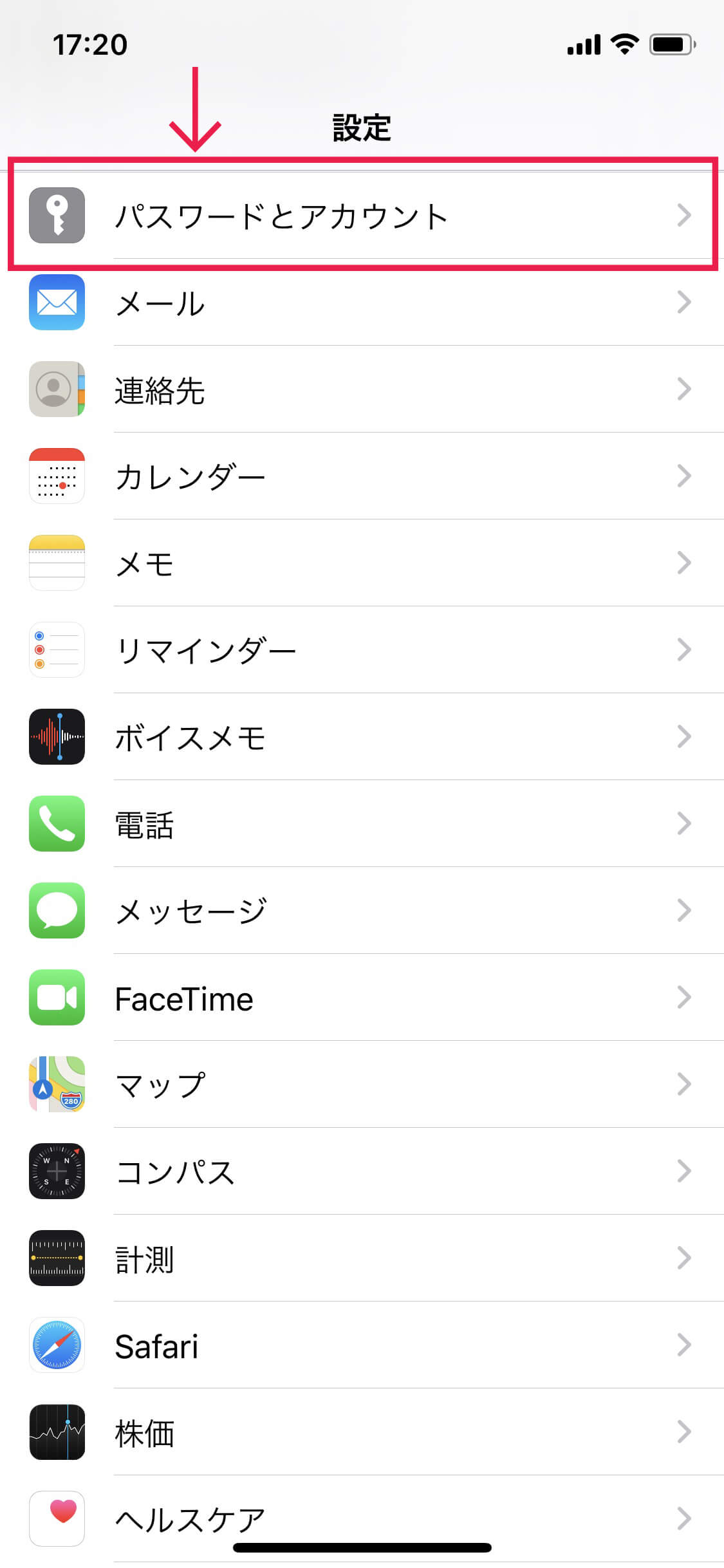Screen dimensions: 724x1568
Task: Open FaceTime settings
Action: (x=362, y=997)
